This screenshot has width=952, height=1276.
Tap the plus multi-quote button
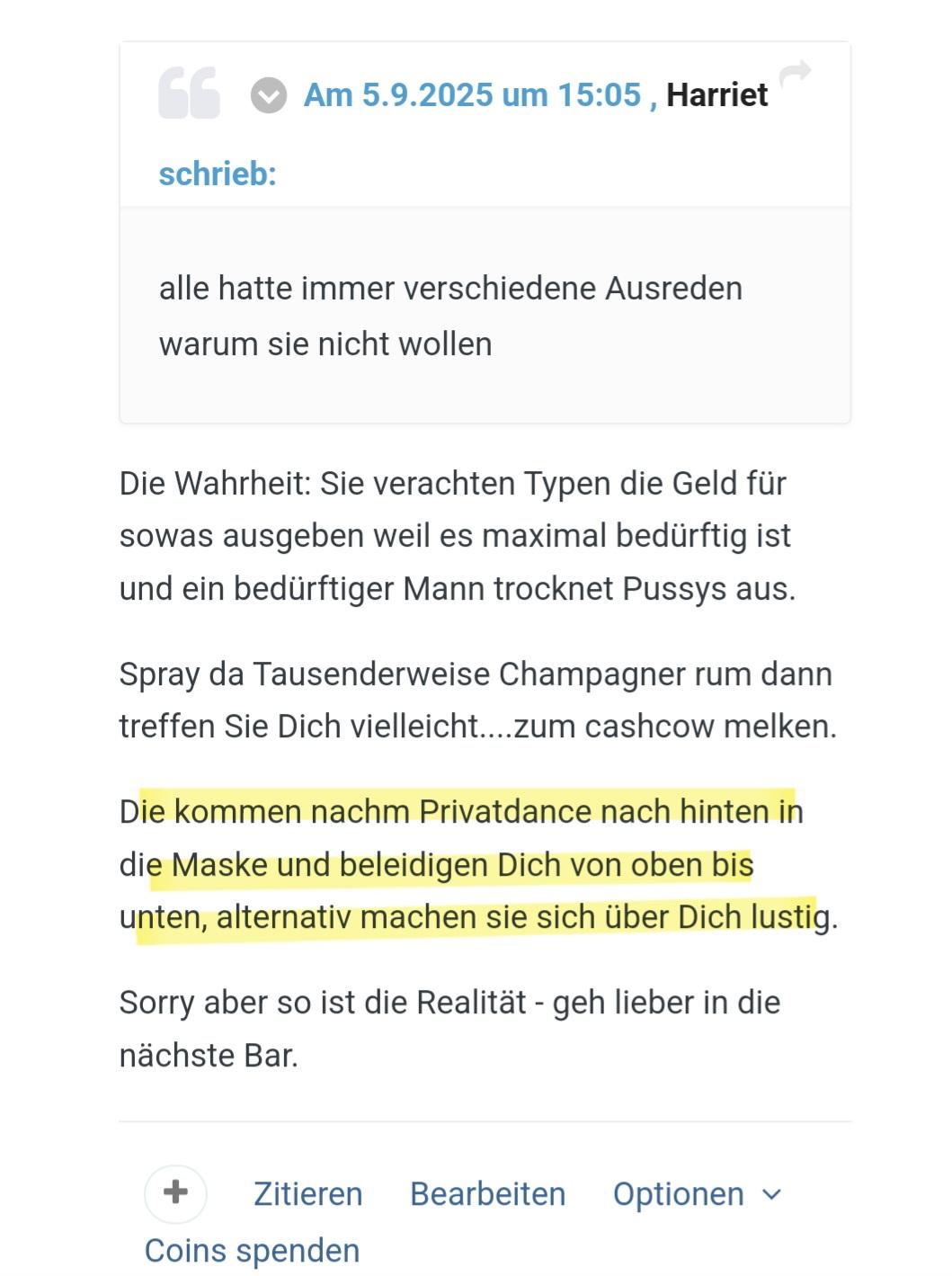point(175,1192)
